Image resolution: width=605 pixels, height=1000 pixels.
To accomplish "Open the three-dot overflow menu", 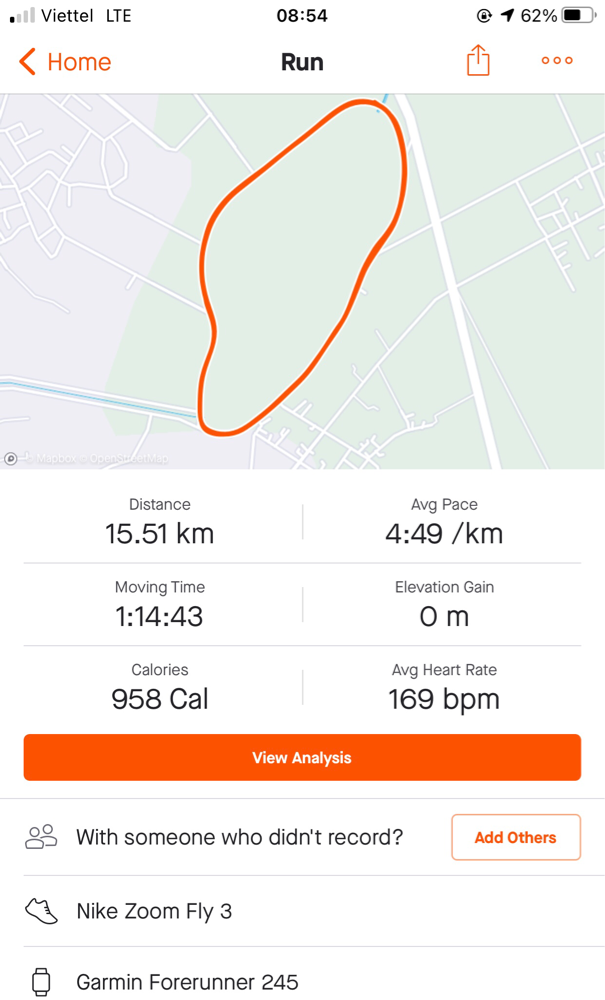I will [x=557, y=61].
